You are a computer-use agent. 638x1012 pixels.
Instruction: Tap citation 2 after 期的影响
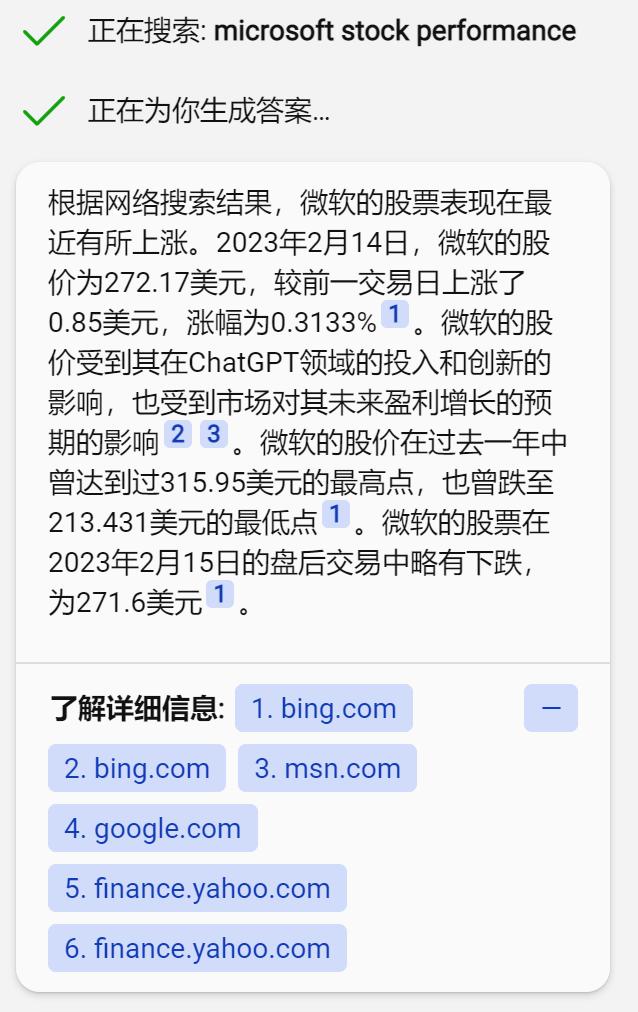178,434
